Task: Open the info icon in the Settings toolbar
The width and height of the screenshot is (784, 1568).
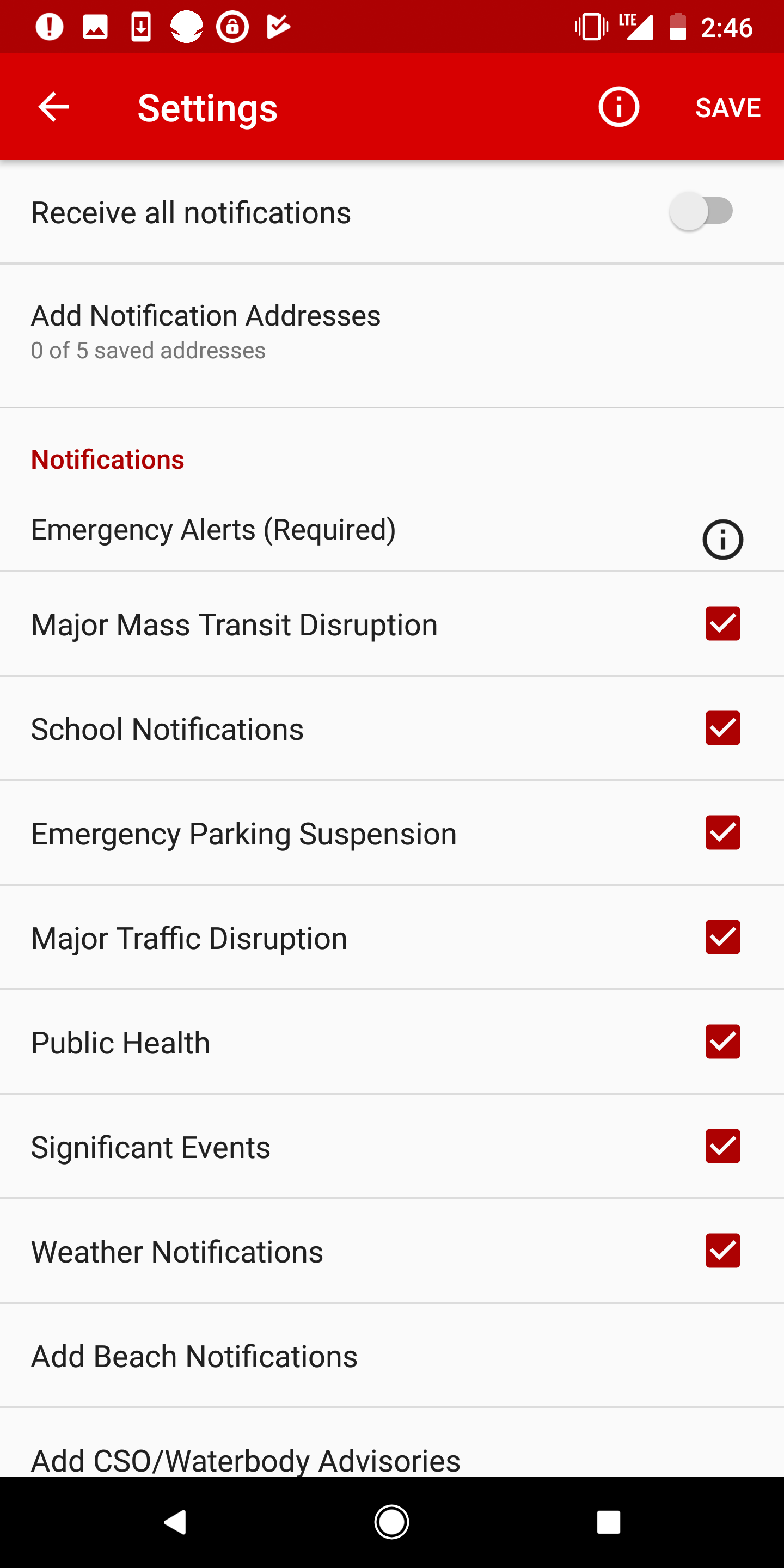Action: pyautogui.click(x=618, y=107)
